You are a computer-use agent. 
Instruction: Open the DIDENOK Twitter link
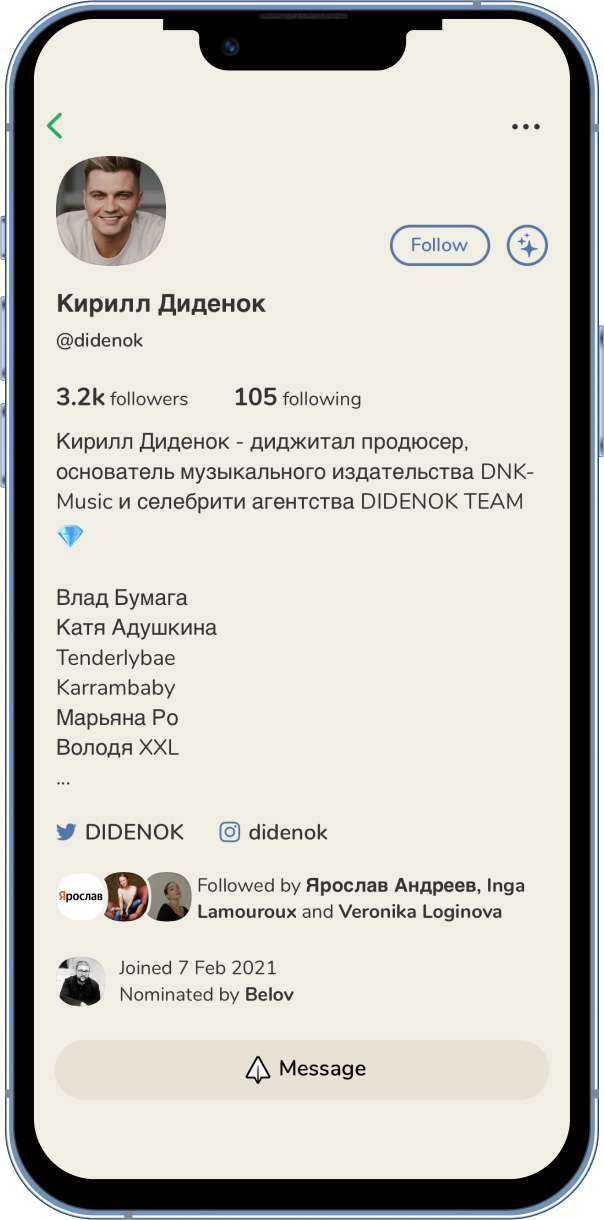pos(120,832)
